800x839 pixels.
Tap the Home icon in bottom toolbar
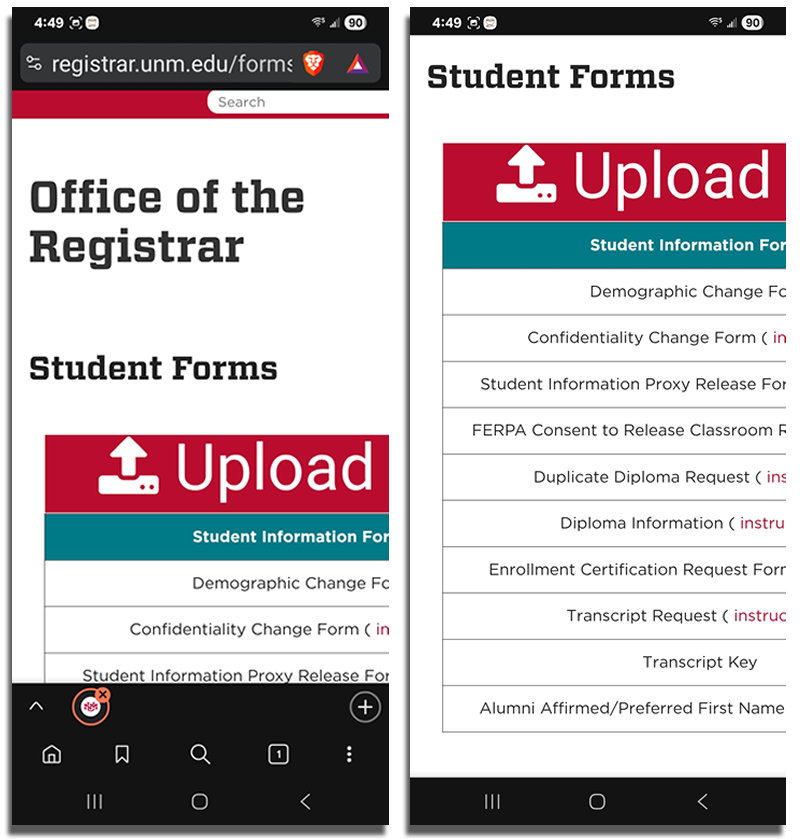click(52, 755)
